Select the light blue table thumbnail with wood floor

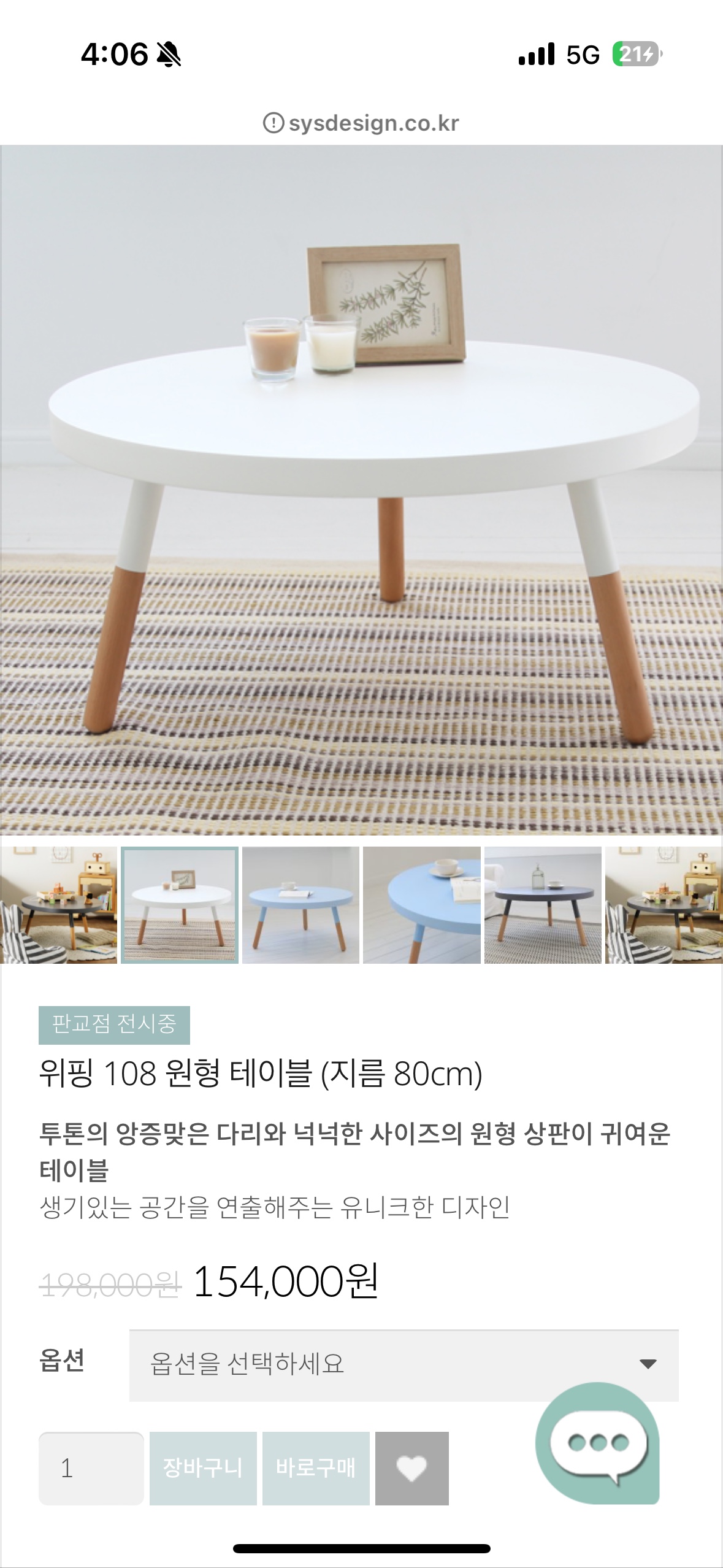tap(300, 905)
